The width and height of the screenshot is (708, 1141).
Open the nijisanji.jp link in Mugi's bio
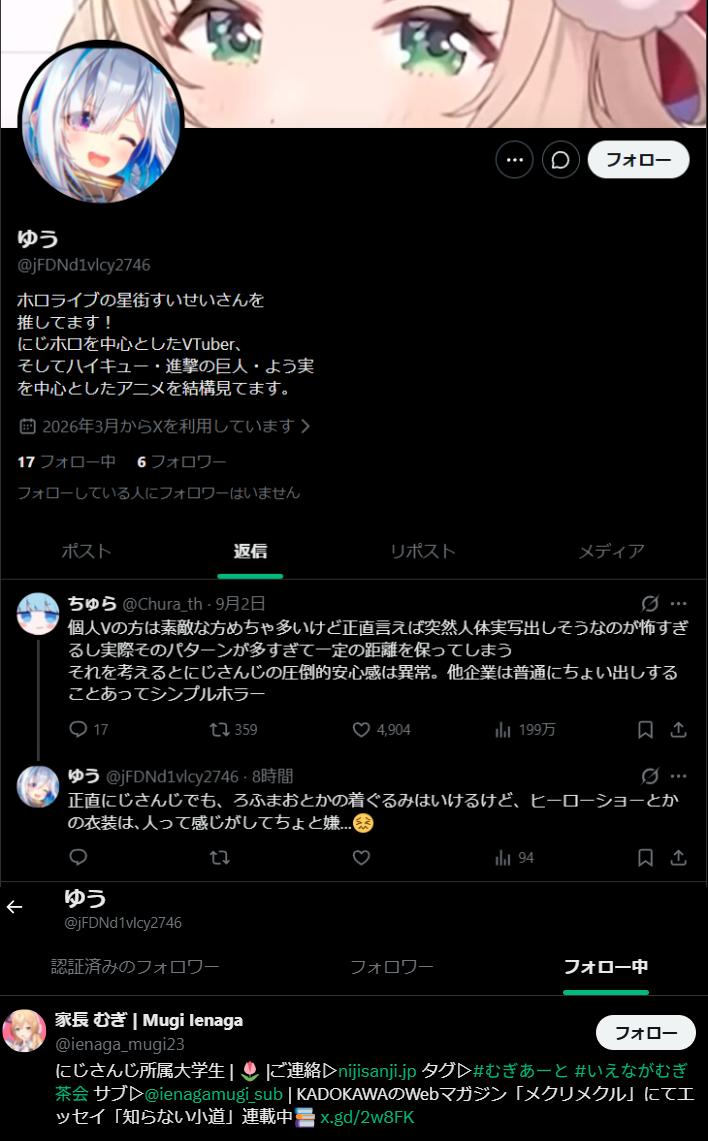pyautogui.click(x=377, y=1070)
